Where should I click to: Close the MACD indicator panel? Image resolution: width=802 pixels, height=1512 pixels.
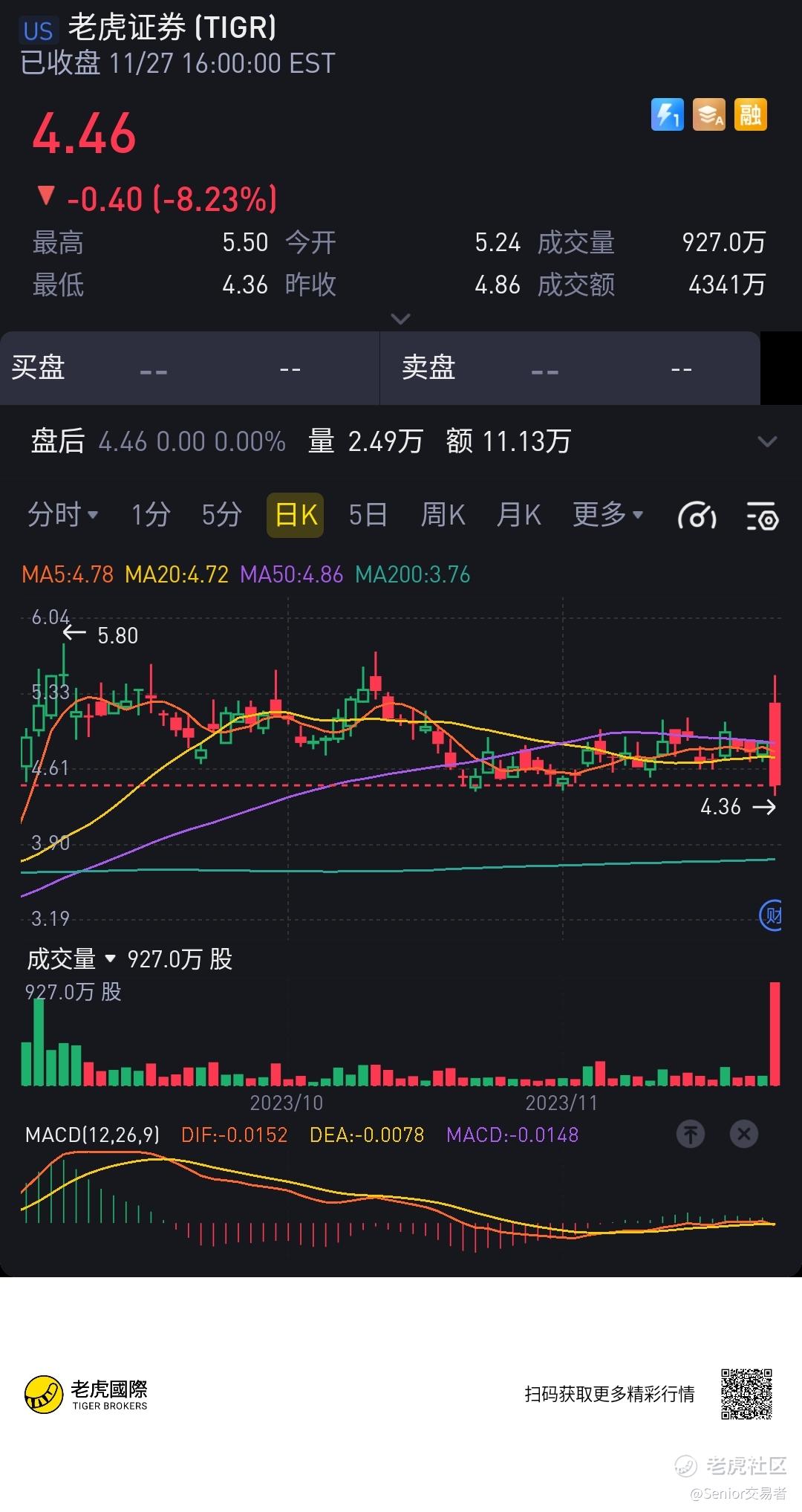[x=744, y=1135]
